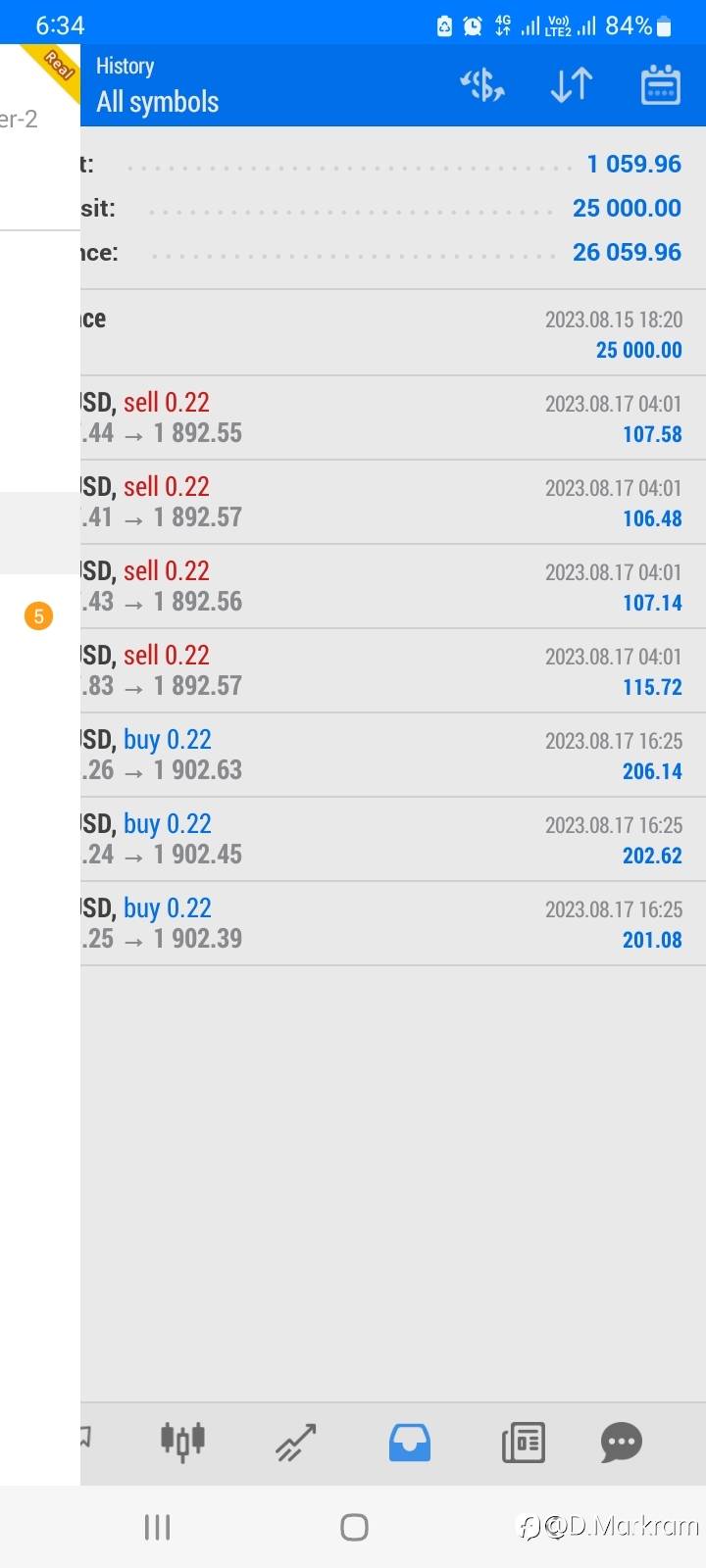Image resolution: width=706 pixels, height=1568 pixels.
Task: Open the buy trade with profit 206.14
Action: click(393, 756)
